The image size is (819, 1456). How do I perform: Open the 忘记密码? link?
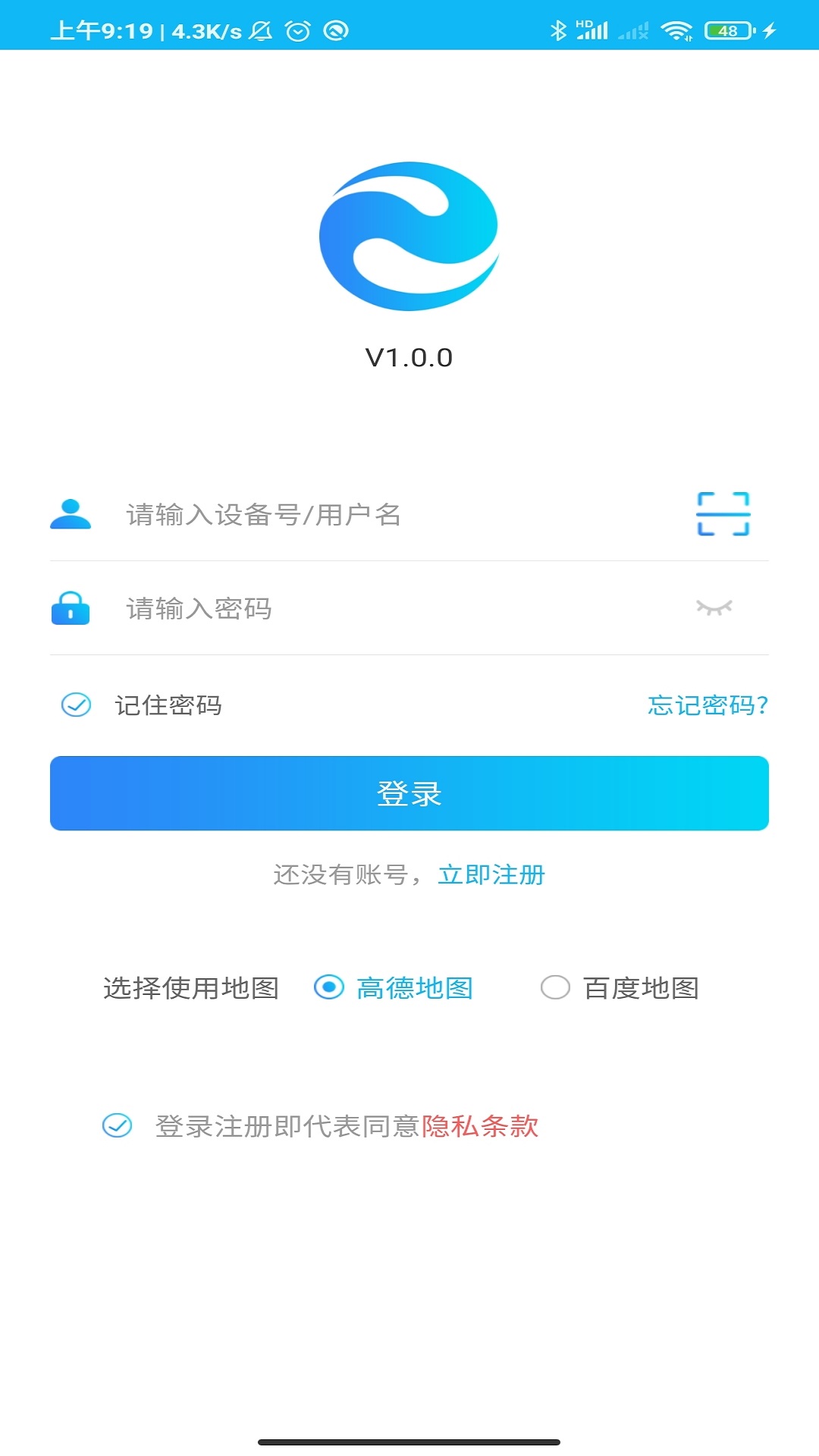(708, 705)
